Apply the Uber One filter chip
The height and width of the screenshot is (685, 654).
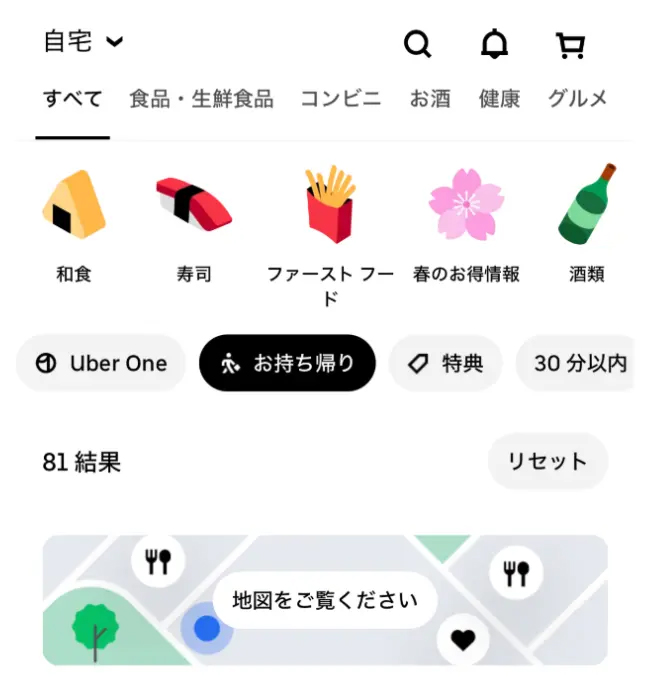coord(101,363)
